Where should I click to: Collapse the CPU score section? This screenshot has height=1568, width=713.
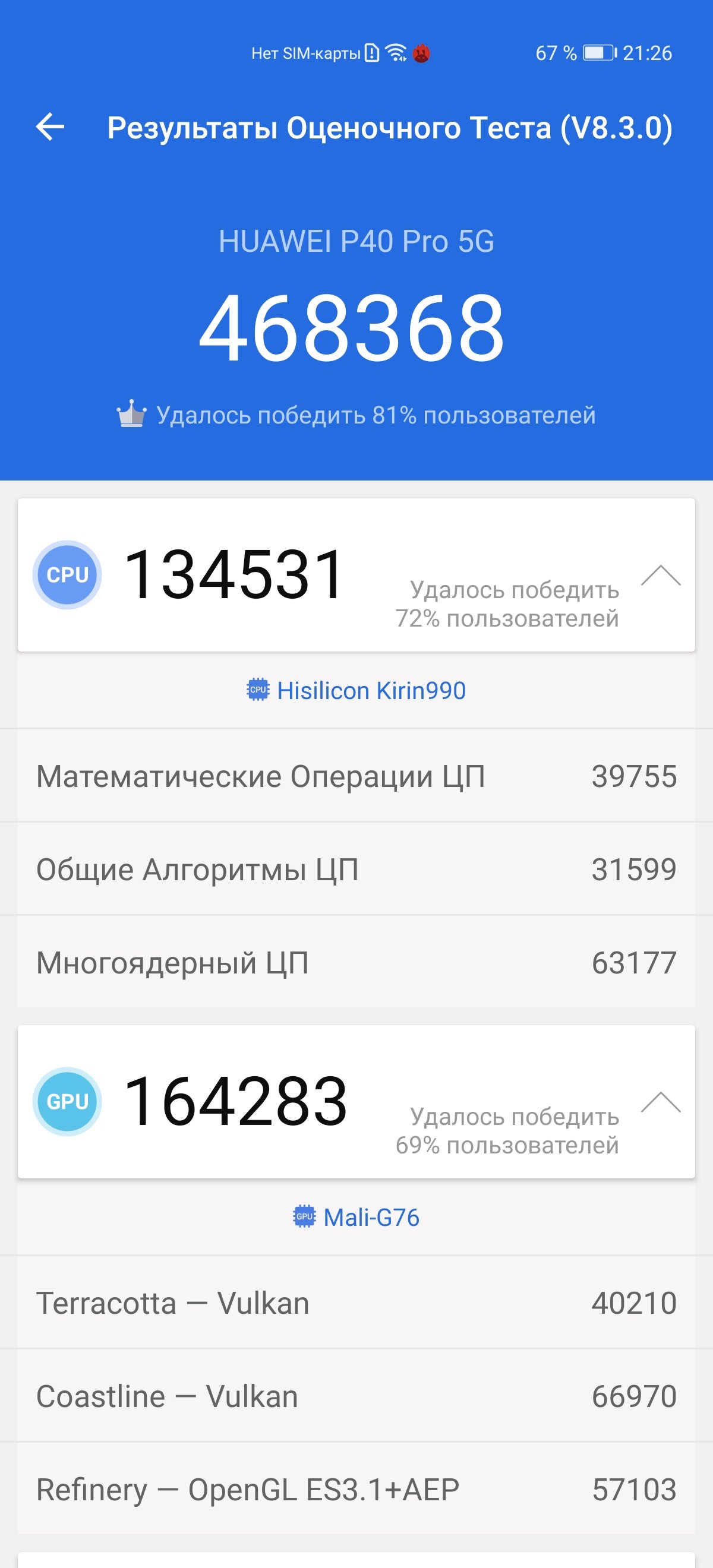click(661, 575)
